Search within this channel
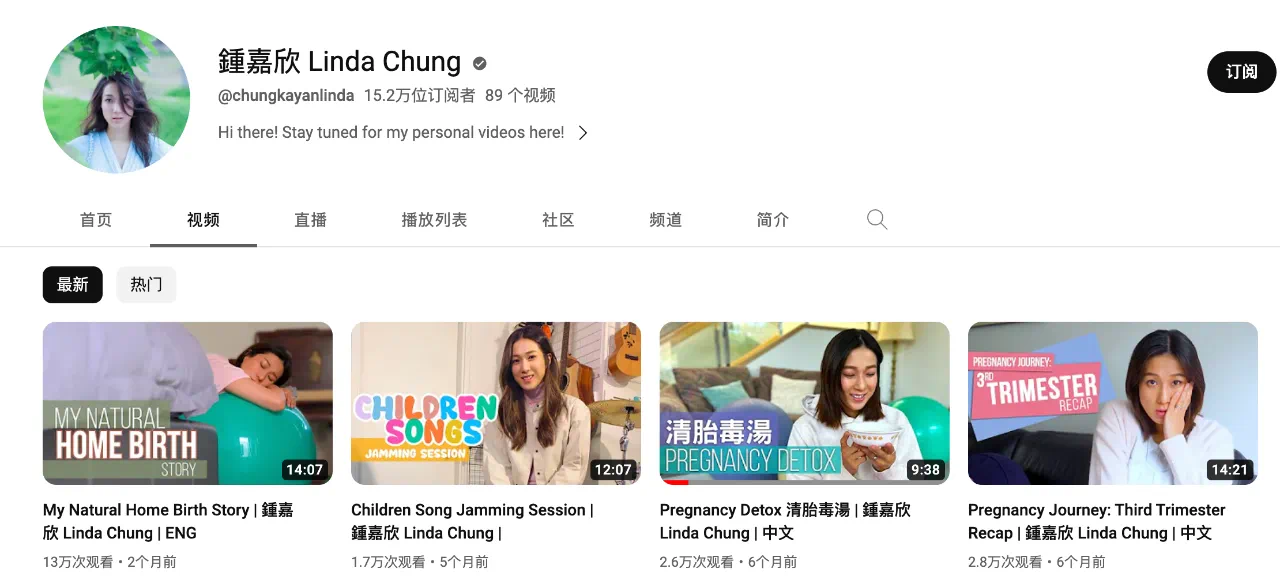Screen dimensions: 1280x584 click(877, 220)
